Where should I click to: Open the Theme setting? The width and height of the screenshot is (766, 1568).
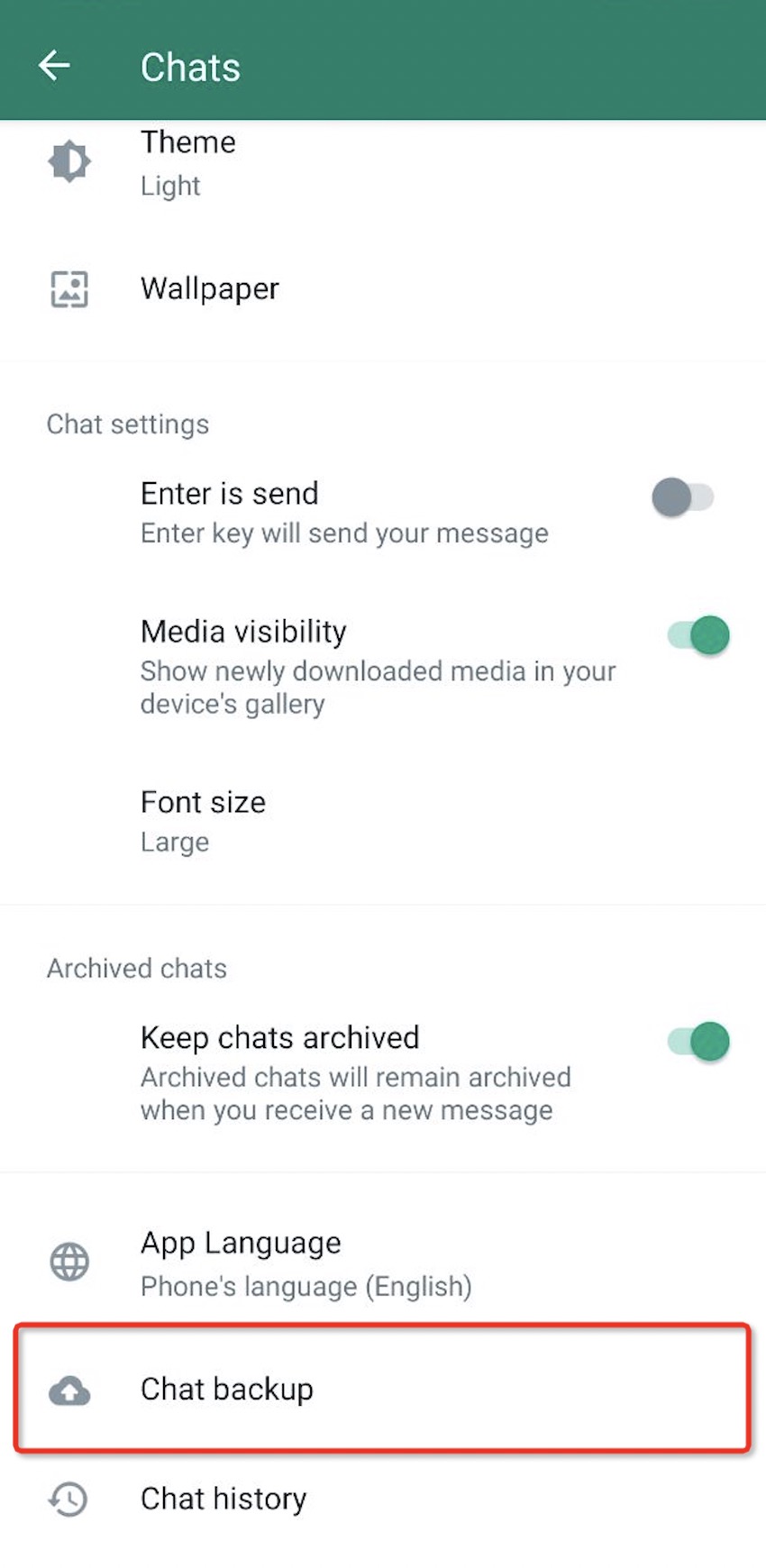pos(187,163)
